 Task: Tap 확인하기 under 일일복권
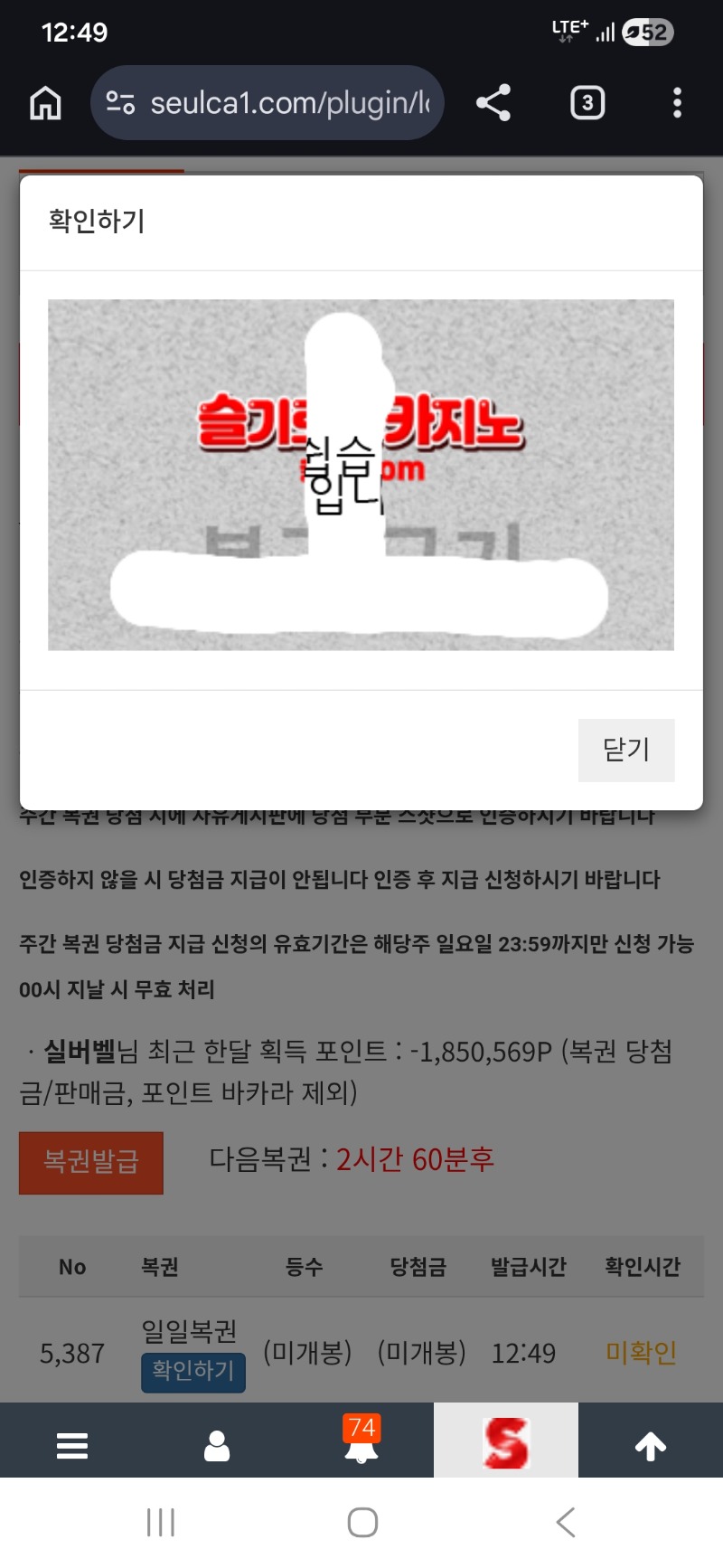point(192,1371)
